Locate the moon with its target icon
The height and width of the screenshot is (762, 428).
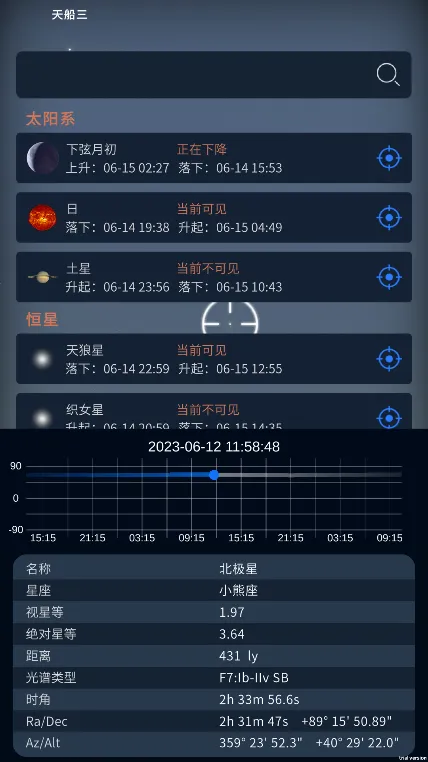(x=389, y=158)
